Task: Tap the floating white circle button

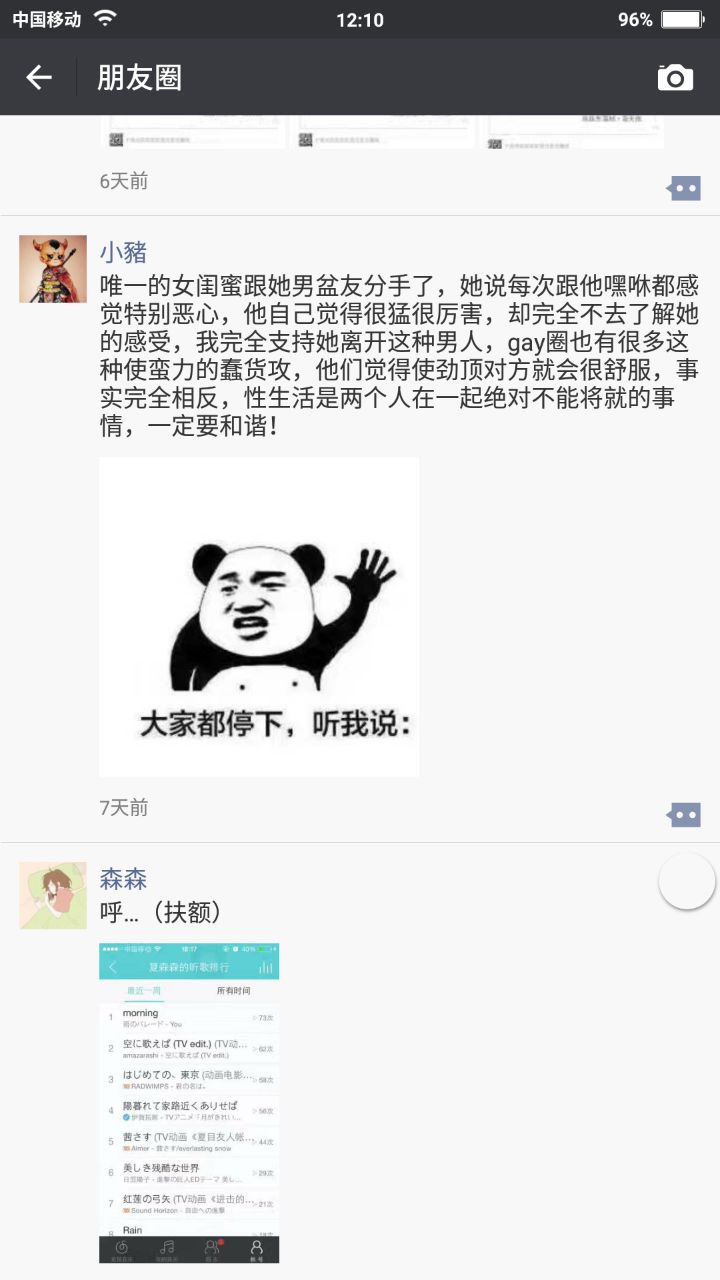Action: [687, 881]
